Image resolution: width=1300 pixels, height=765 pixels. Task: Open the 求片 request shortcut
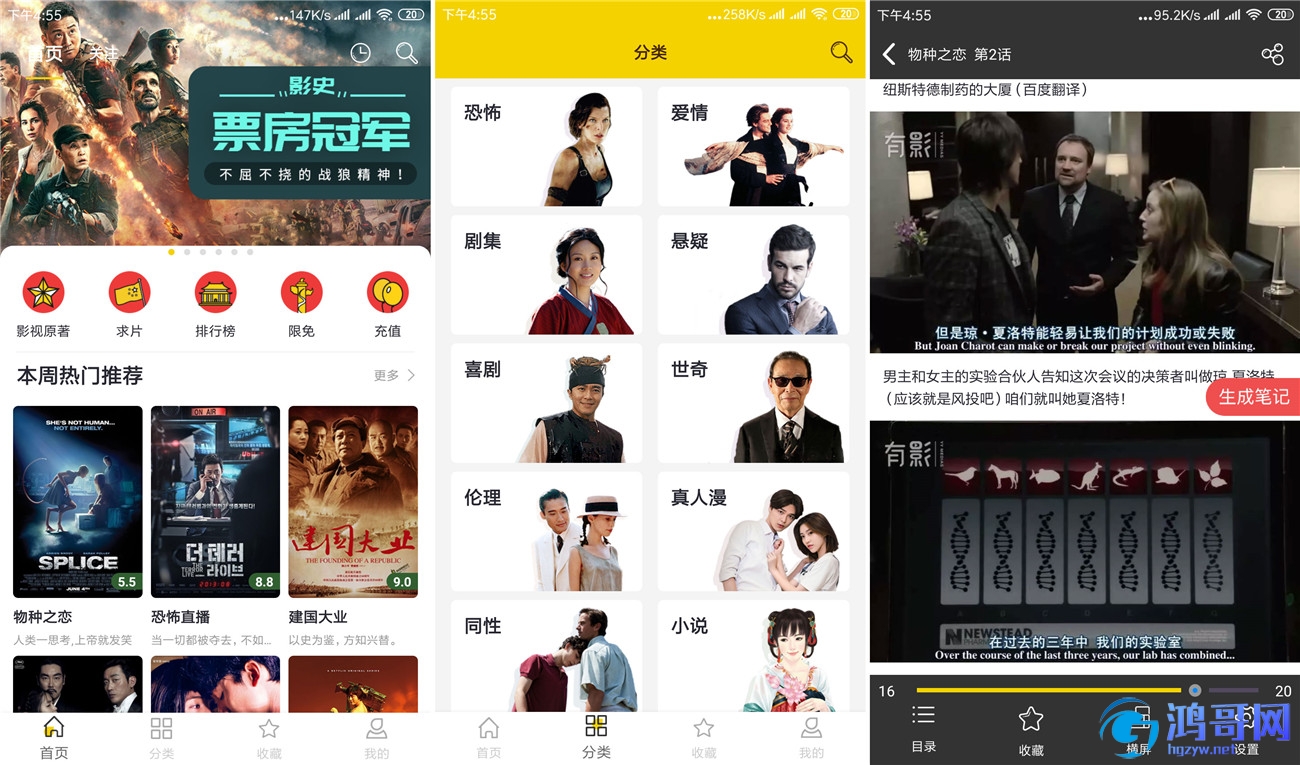coord(129,303)
